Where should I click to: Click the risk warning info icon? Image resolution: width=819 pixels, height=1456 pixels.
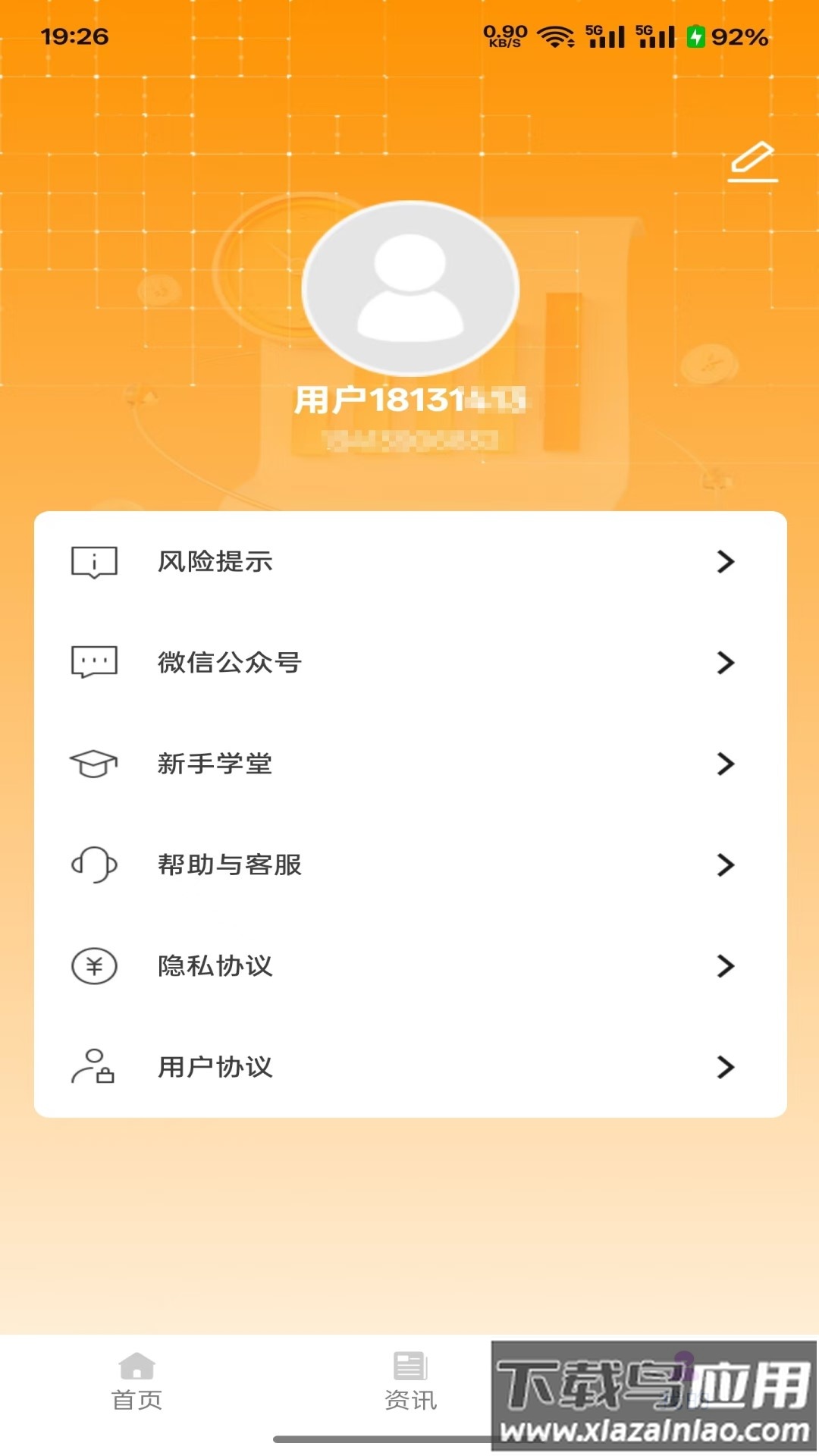93,561
